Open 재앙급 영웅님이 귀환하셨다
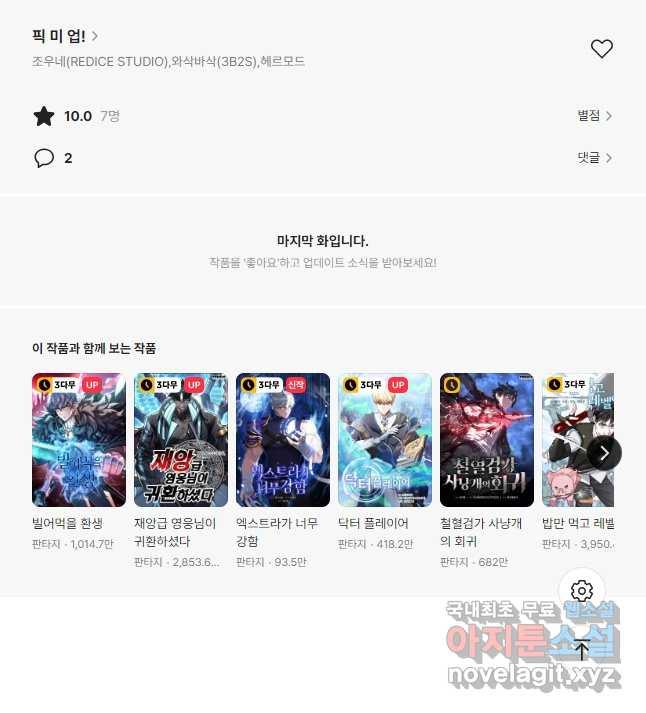Image resolution: width=646 pixels, height=713 pixels. [181, 440]
